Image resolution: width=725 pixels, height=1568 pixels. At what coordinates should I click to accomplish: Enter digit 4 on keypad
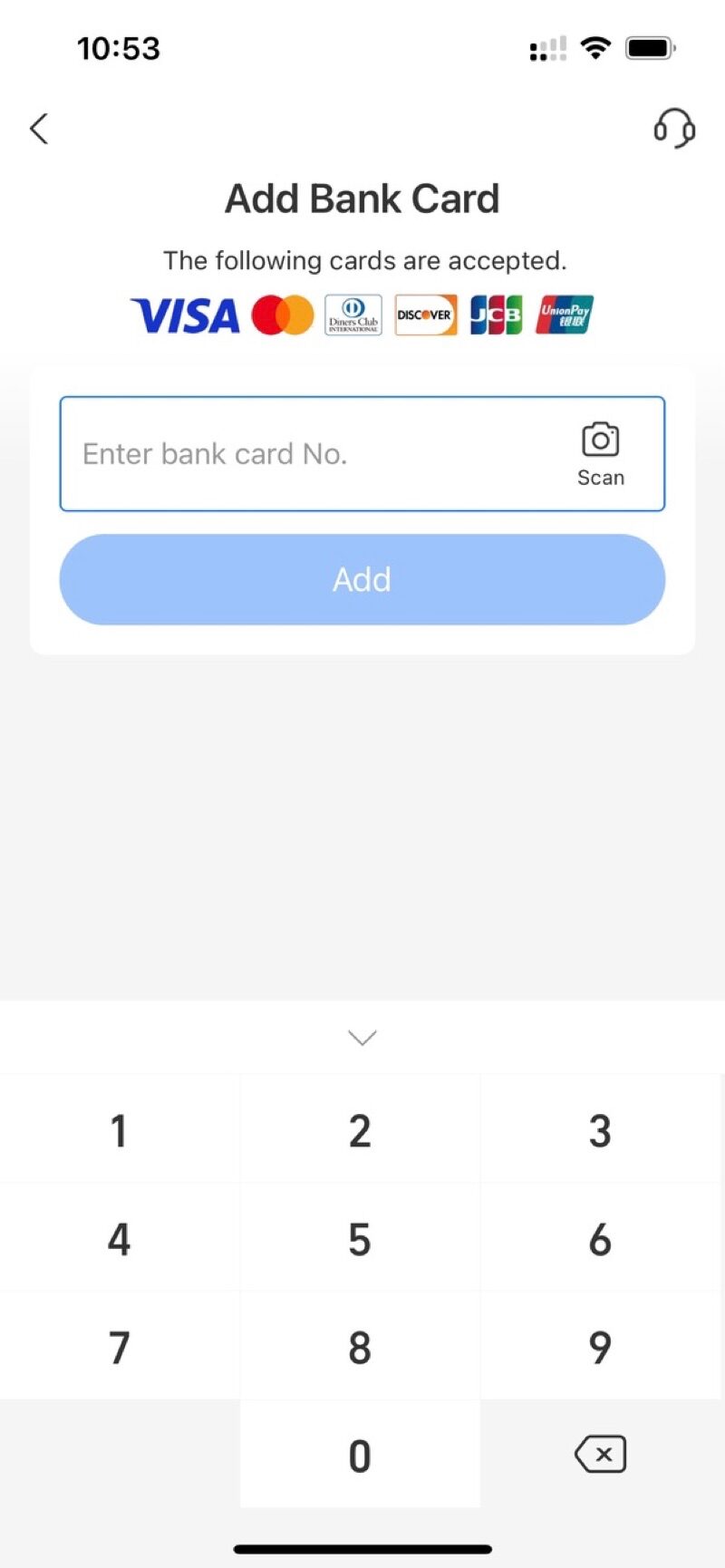[119, 1239]
